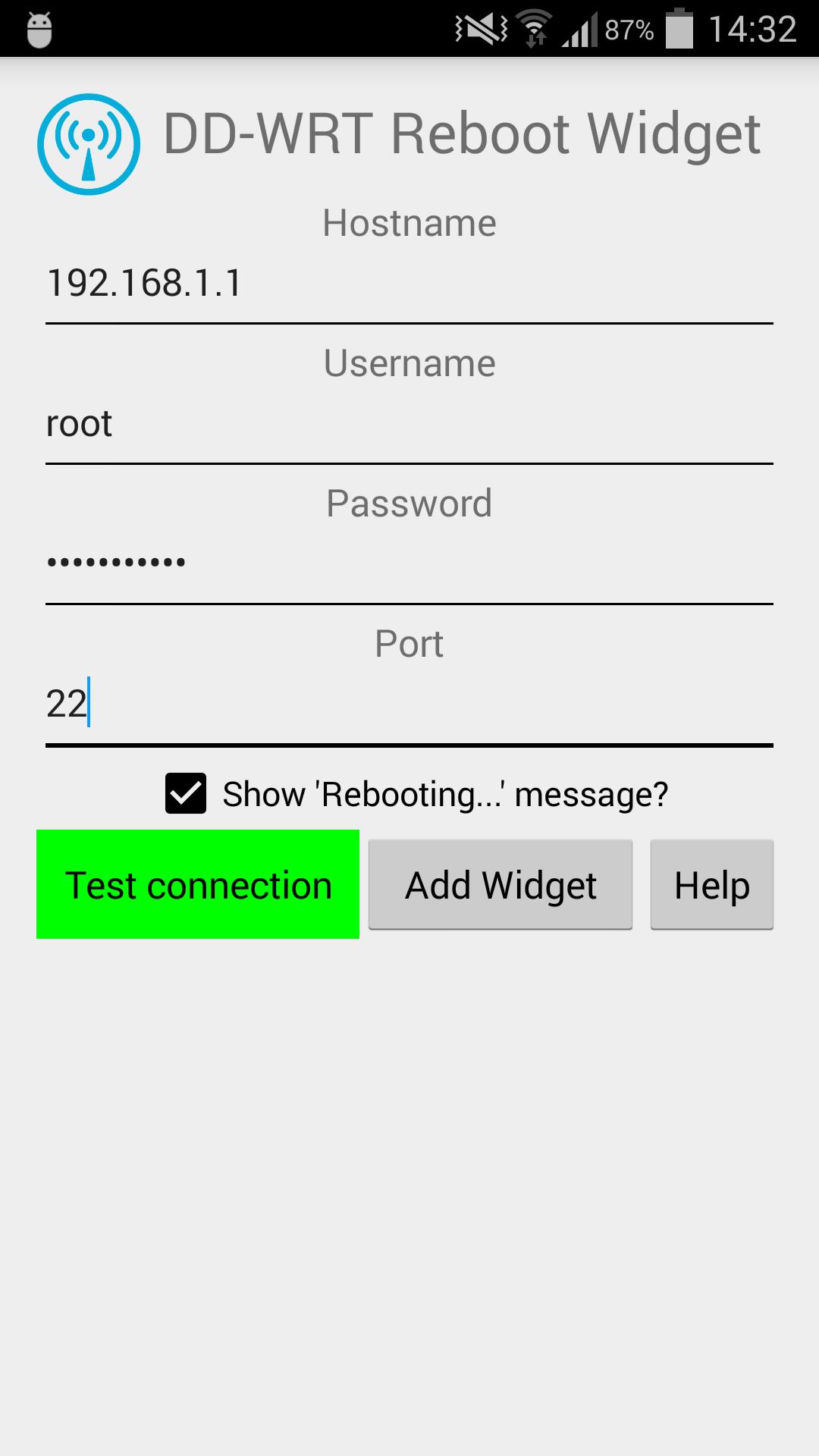This screenshot has width=819, height=1456.
Task: Tap the Hostname label above the IP address
Action: pyautogui.click(x=409, y=222)
